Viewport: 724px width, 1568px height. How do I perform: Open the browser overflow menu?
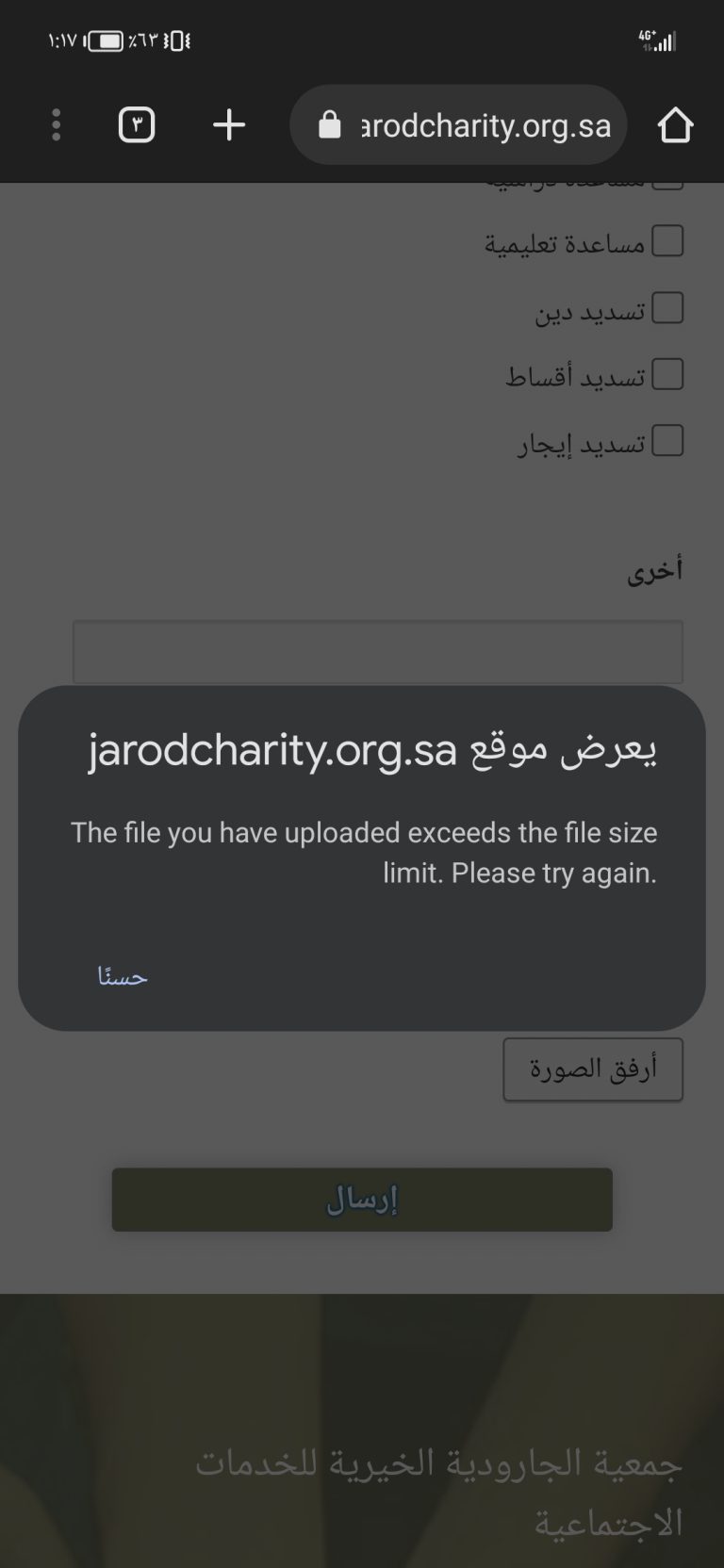[57, 124]
